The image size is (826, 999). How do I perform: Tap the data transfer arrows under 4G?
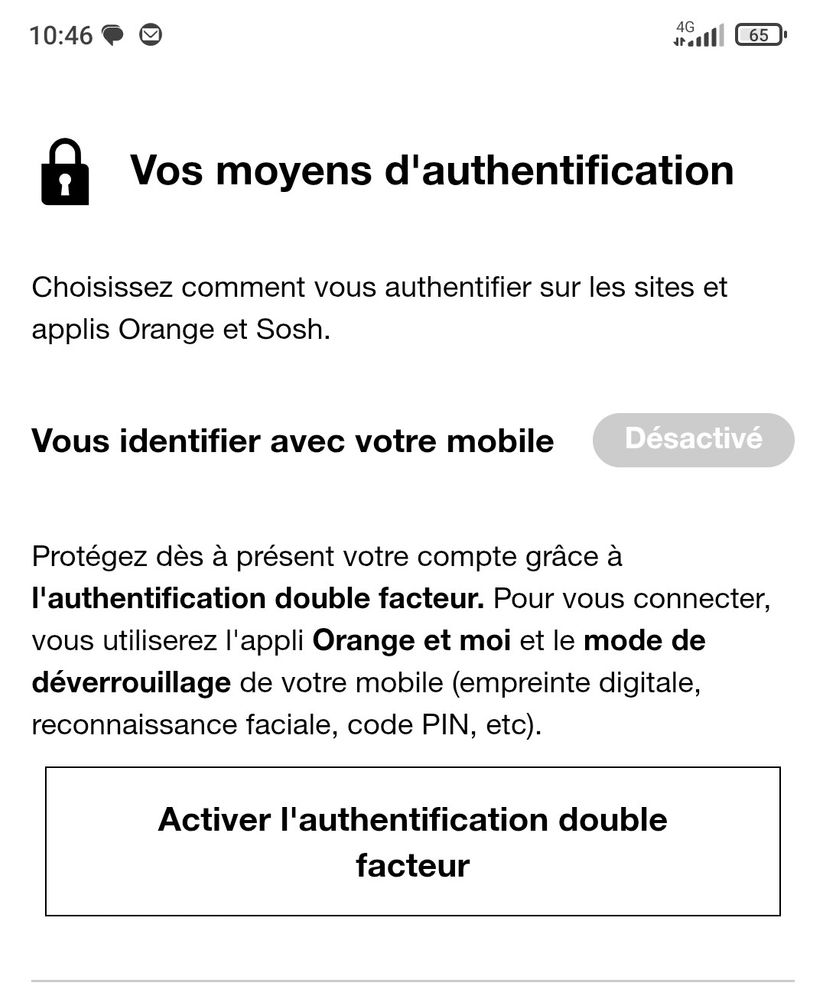point(680,41)
